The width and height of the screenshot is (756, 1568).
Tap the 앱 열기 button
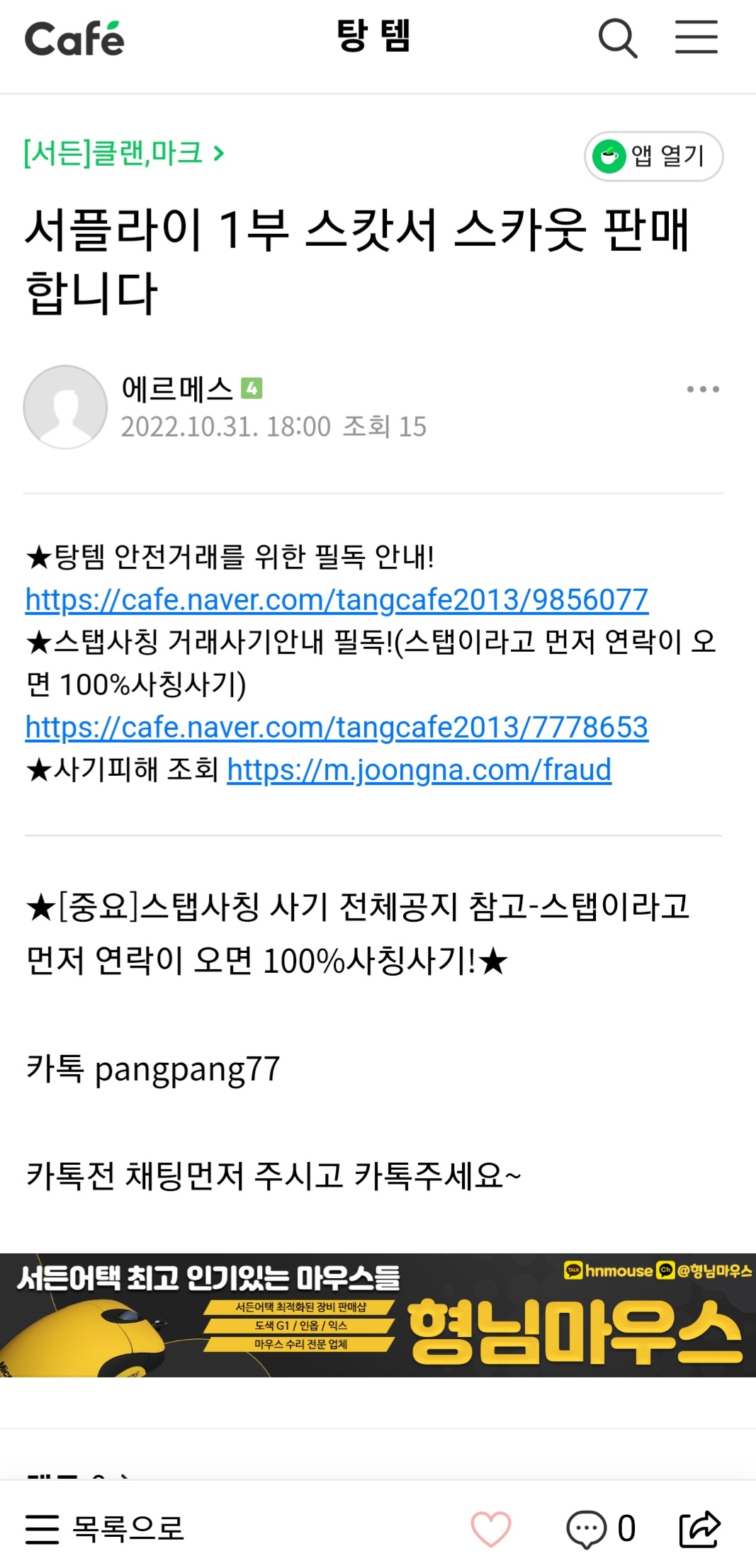(653, 156)
